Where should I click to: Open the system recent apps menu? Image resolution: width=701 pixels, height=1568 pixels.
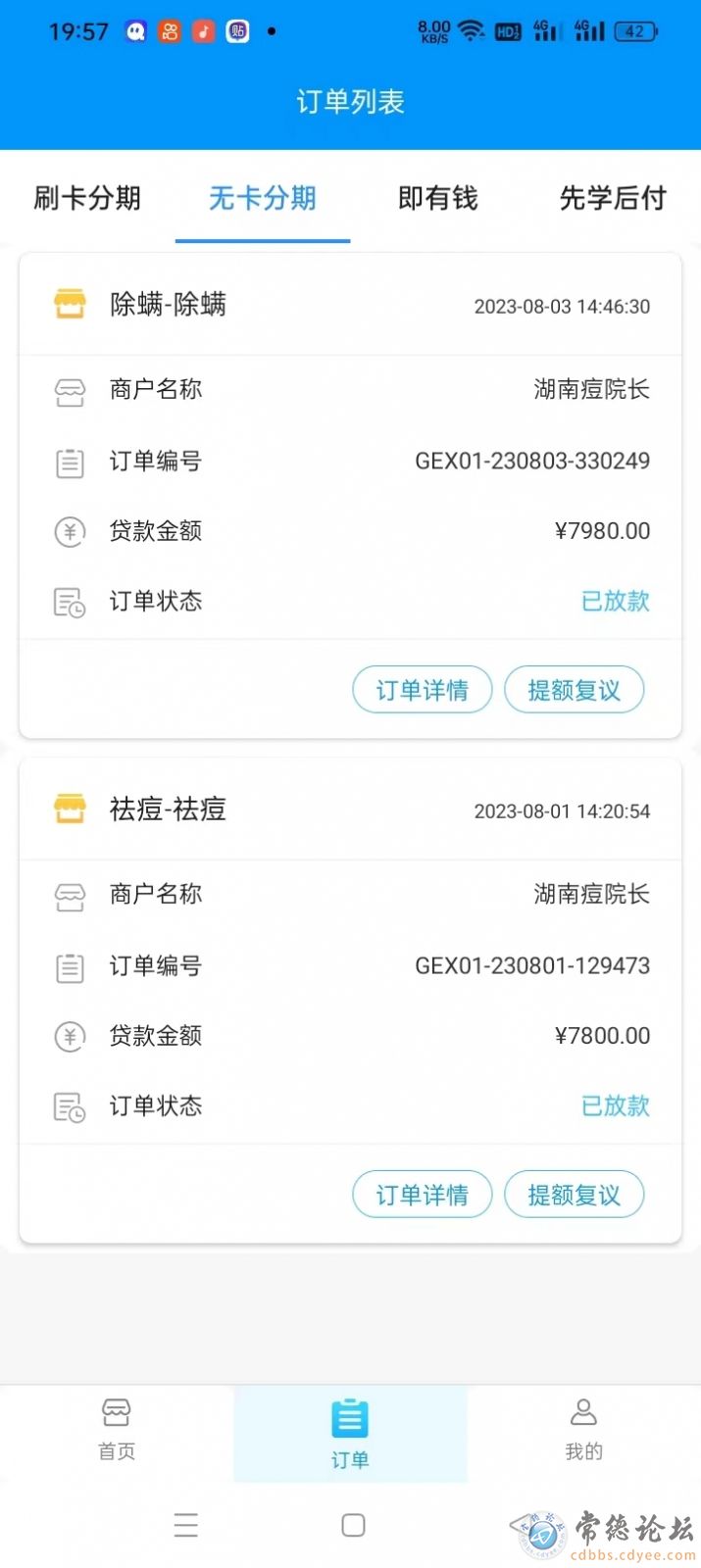tap(186, 1525)
